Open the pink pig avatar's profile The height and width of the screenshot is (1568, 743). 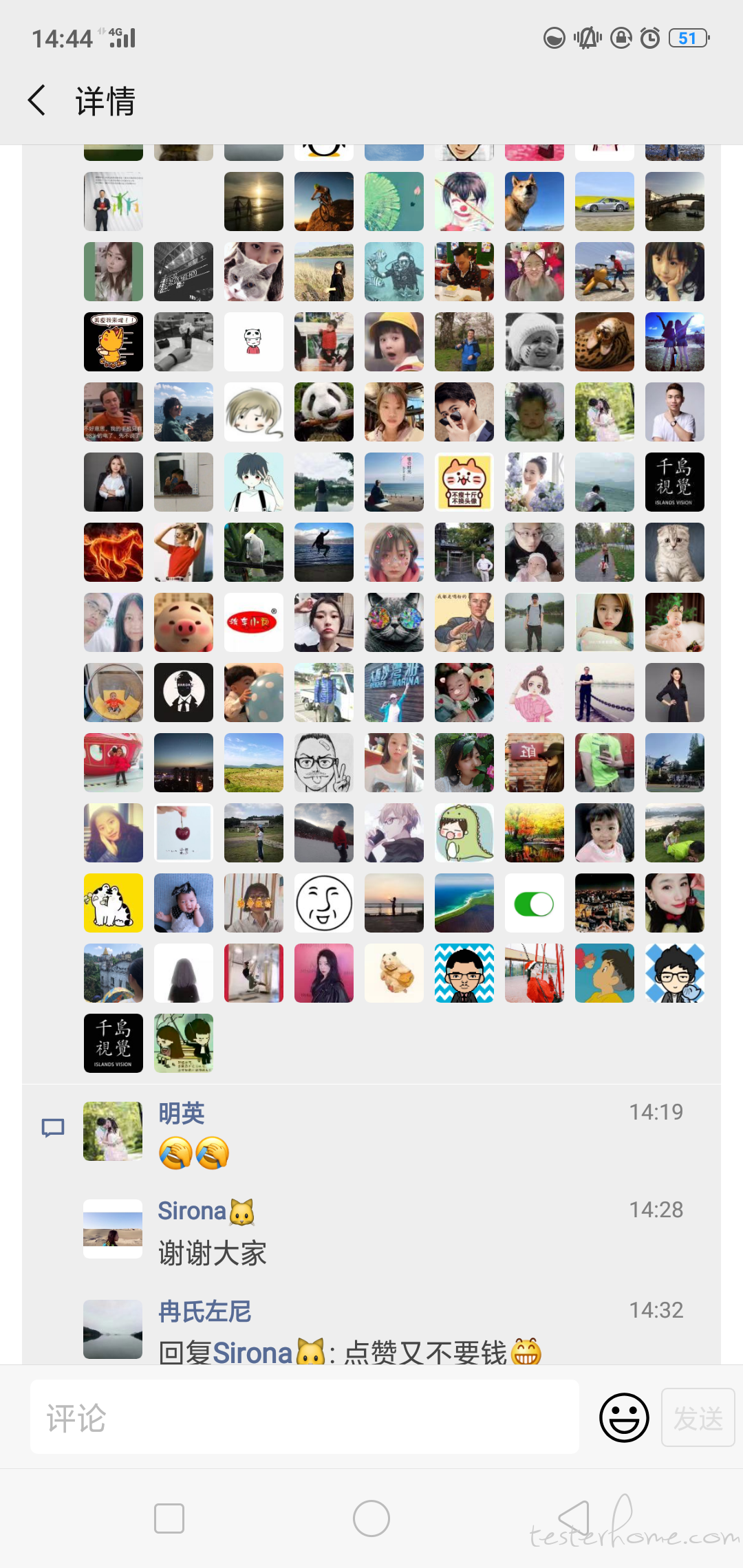click(184, 622)
